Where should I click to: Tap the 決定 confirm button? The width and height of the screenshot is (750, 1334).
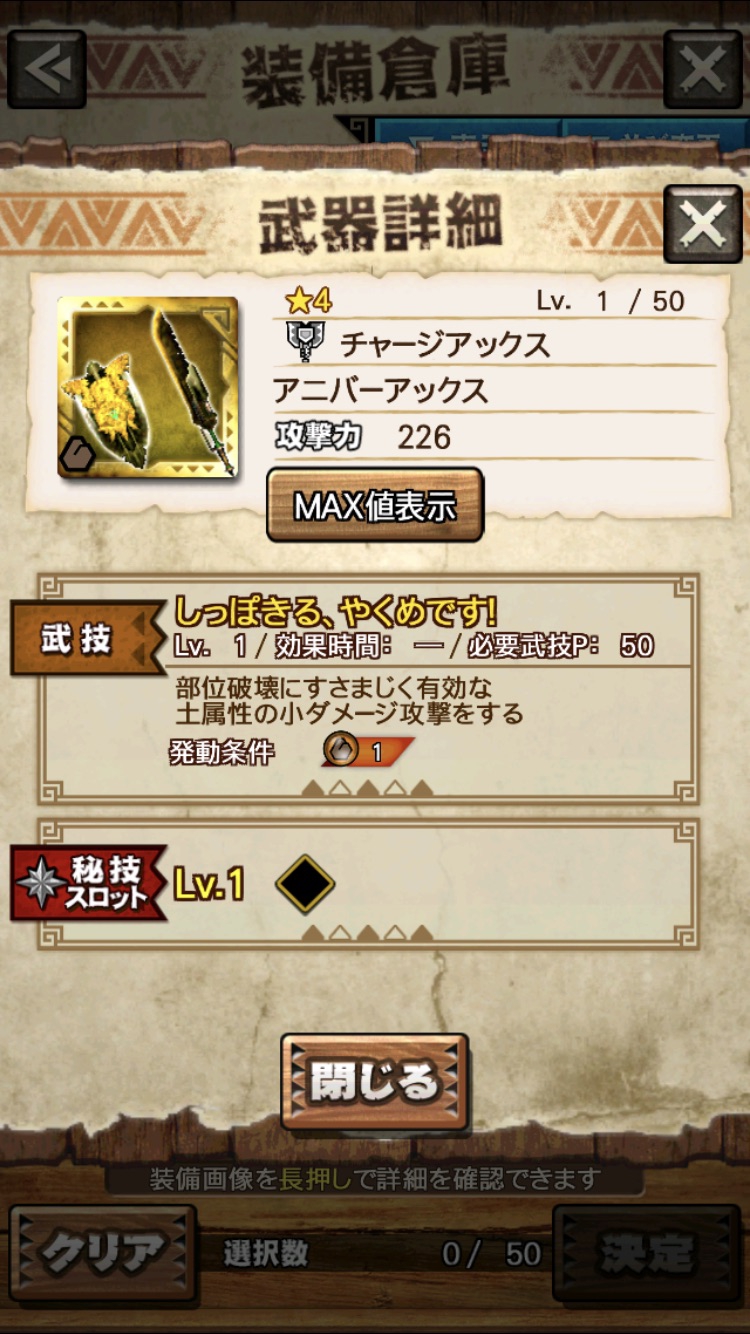pos(647,1253)
